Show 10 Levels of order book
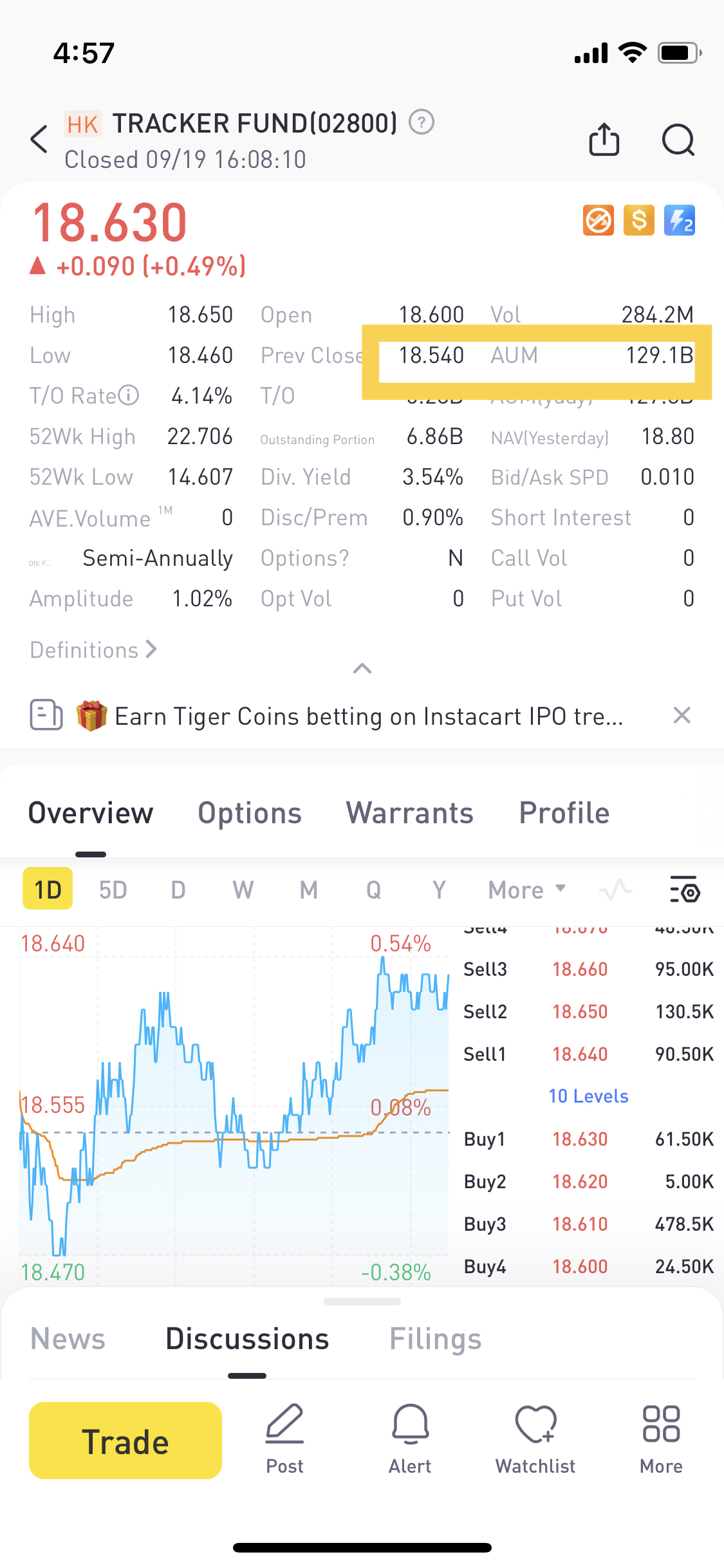724x1568 pixels. 588,1096
